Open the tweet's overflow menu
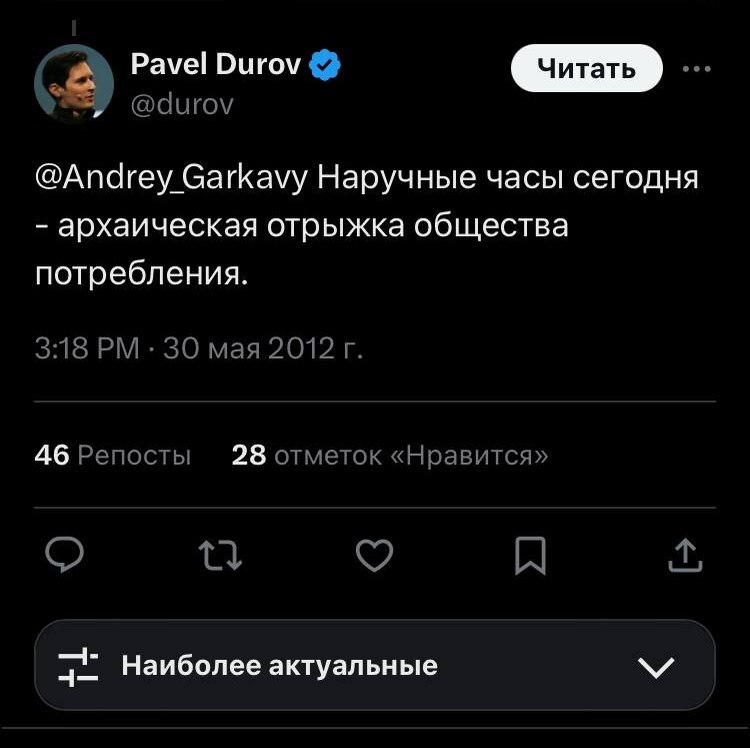The height and width of the screenshot is (748, 750). click(x=696, y=69)
